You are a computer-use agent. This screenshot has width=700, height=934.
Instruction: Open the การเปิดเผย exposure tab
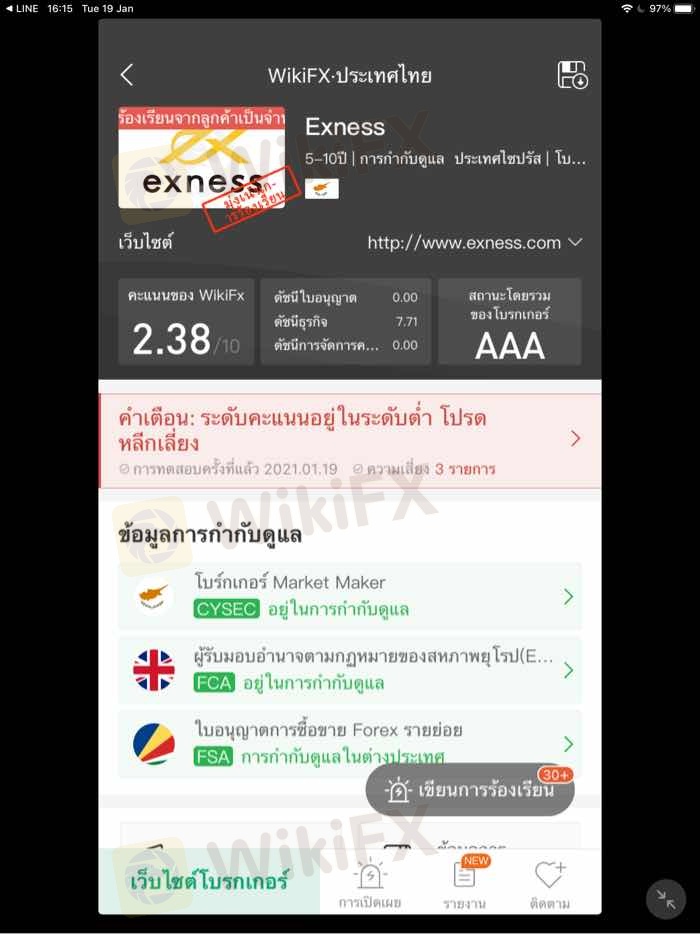(369, 883)
